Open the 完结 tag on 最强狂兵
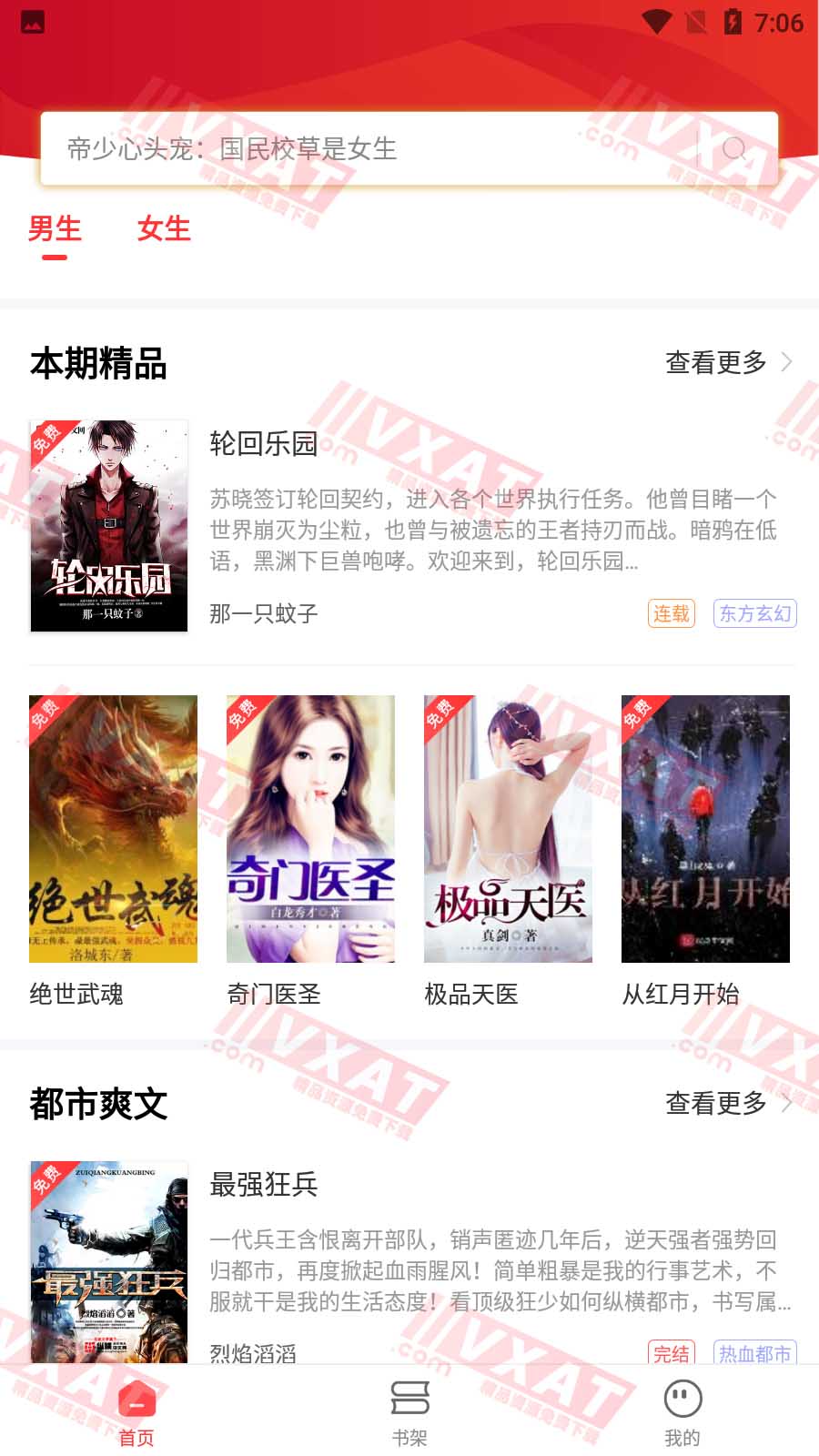Viewport: 819px width, 1456px height. click(x=670, y=1355)
